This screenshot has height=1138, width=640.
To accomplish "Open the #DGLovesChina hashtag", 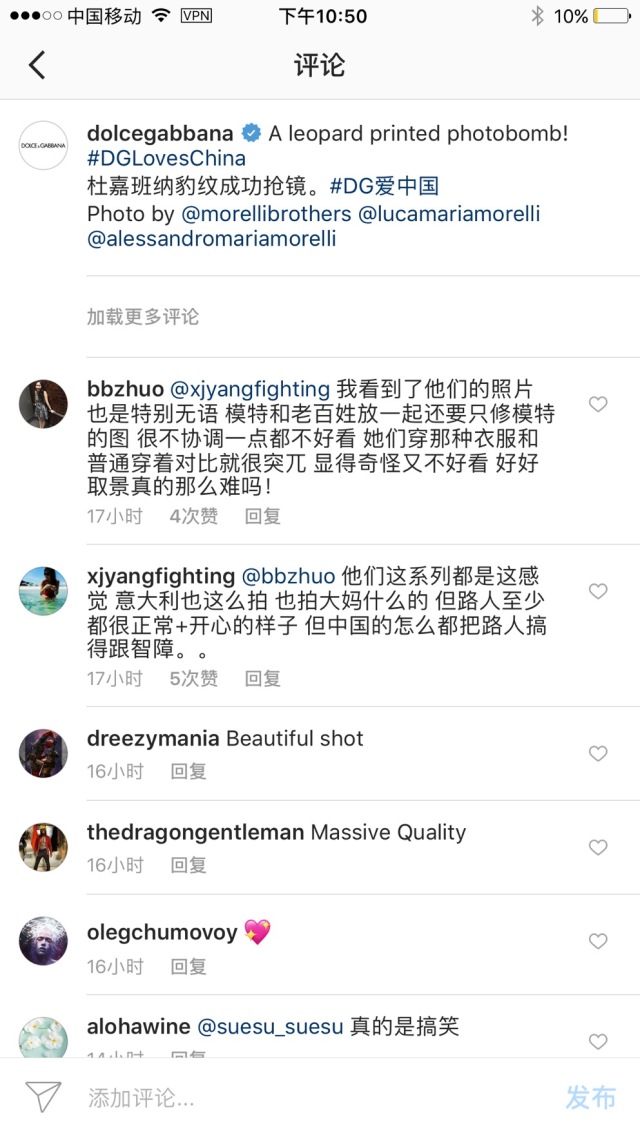I will (166, 159).
